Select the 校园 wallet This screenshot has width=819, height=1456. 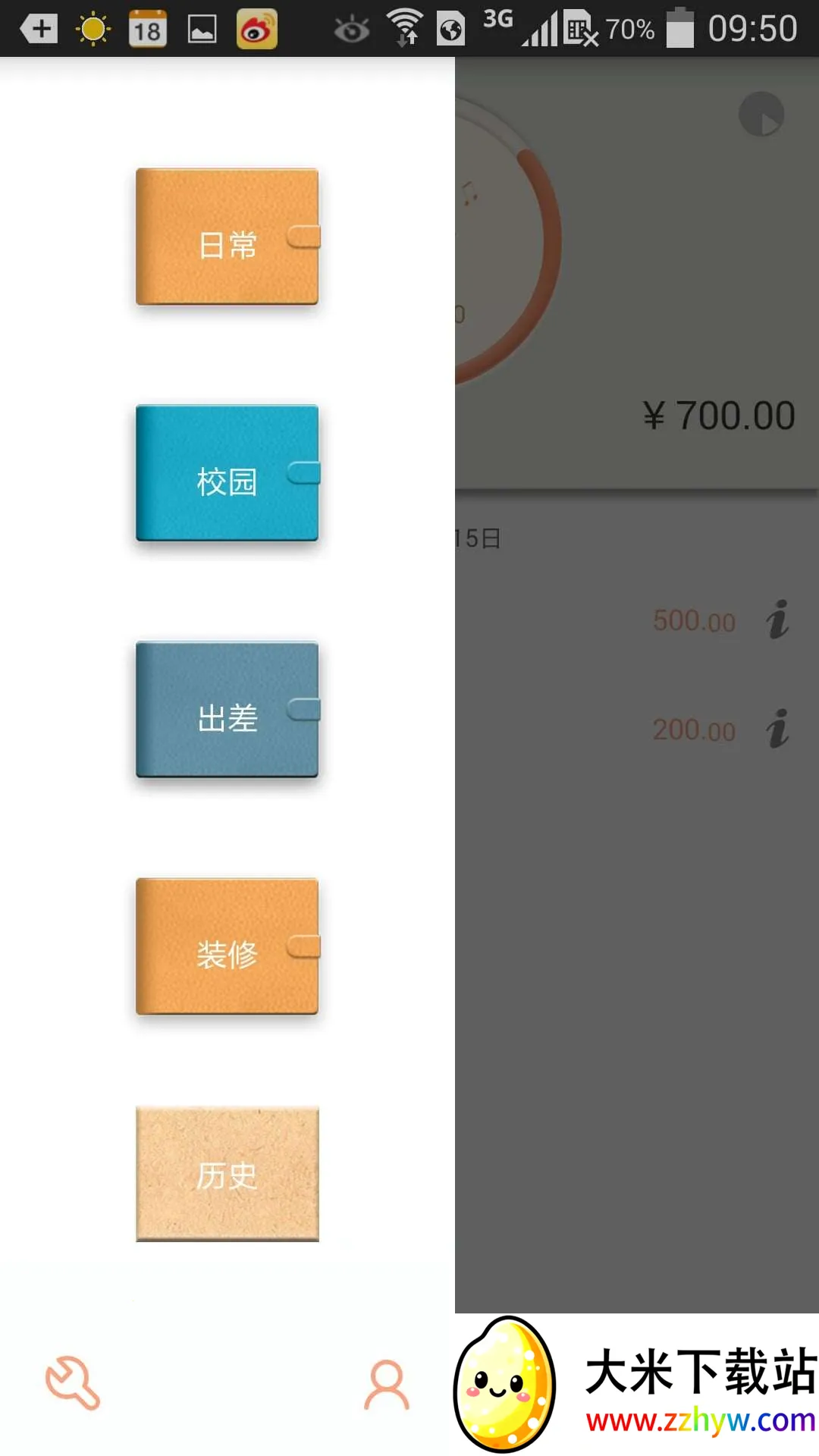tap(227, 473)
